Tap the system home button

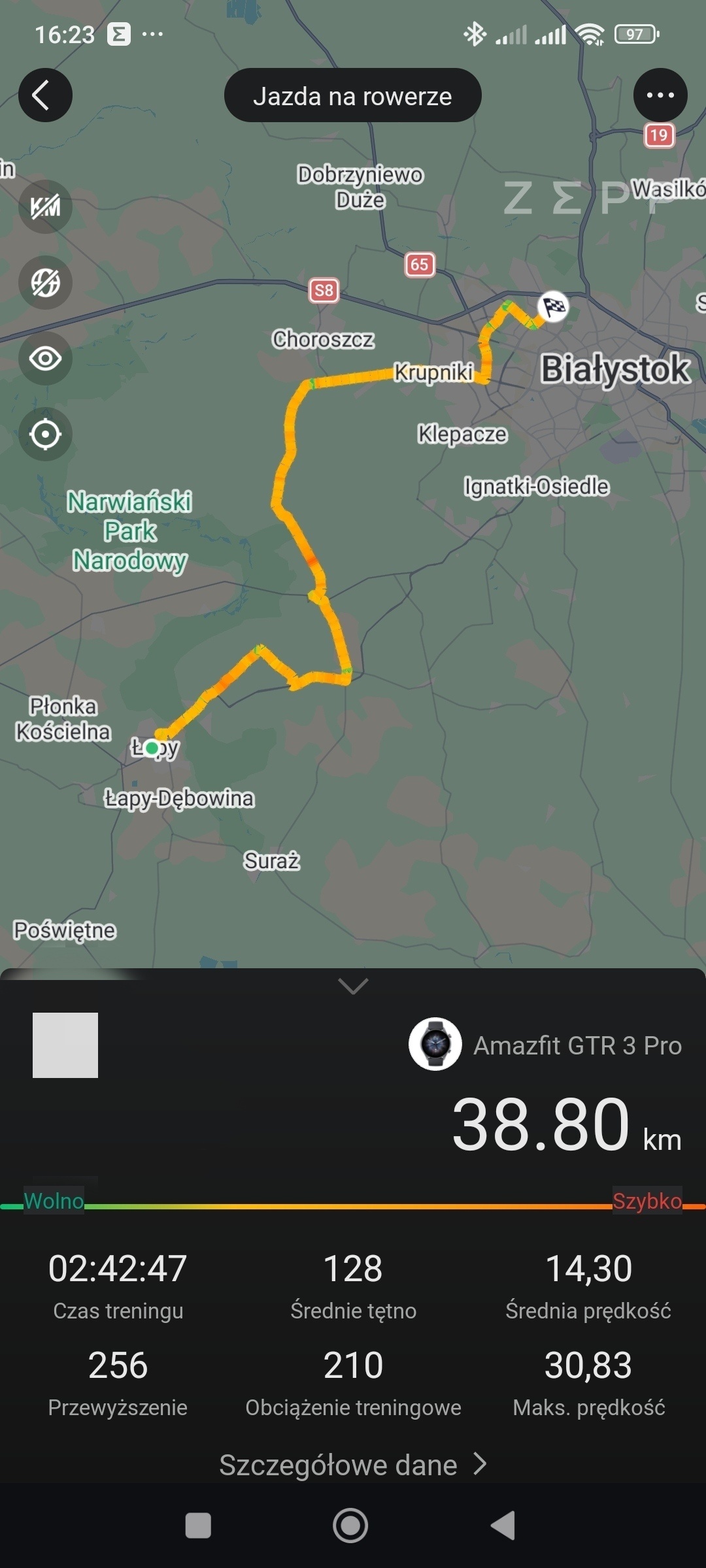(x=350, y=1526)
